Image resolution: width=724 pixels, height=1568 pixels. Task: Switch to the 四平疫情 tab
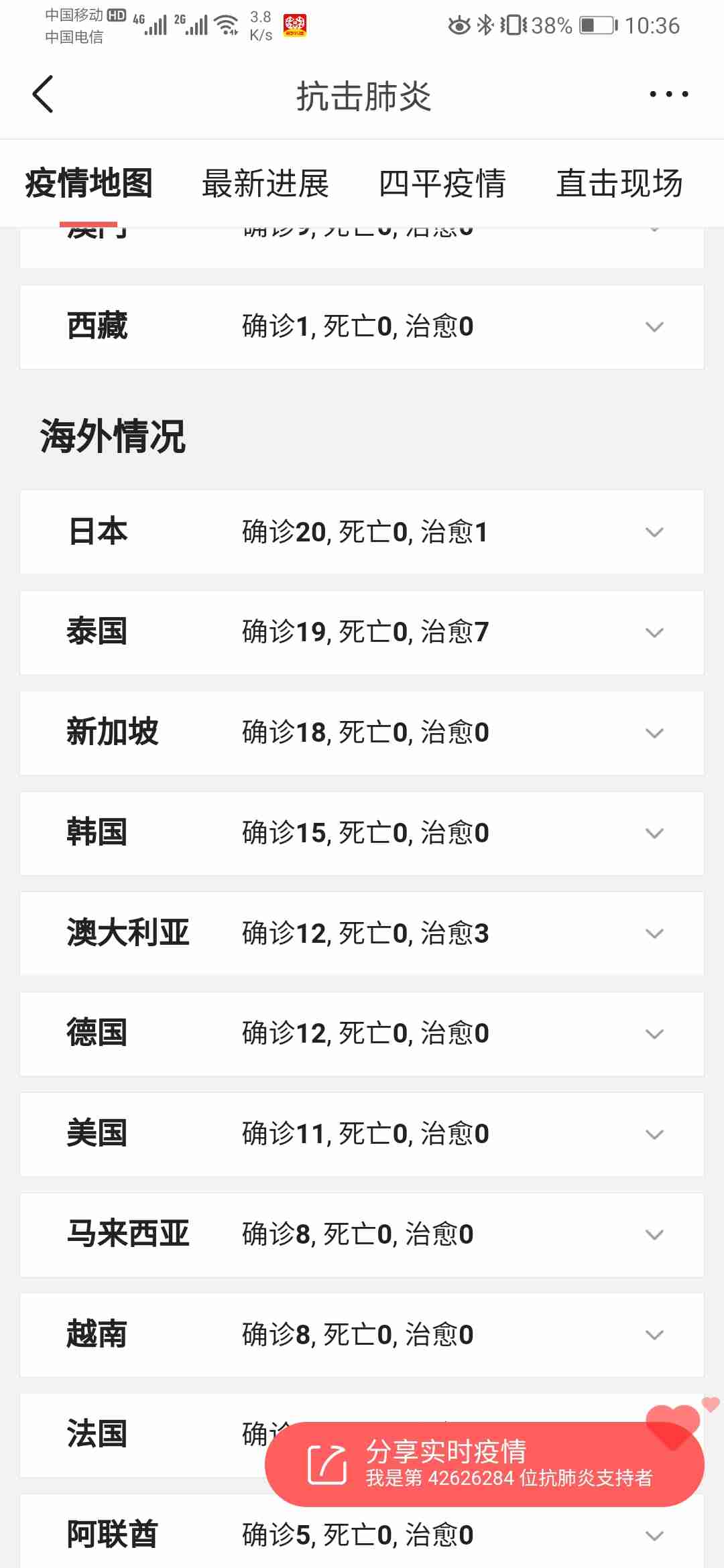pyautogui.click(x=442, y=184)
